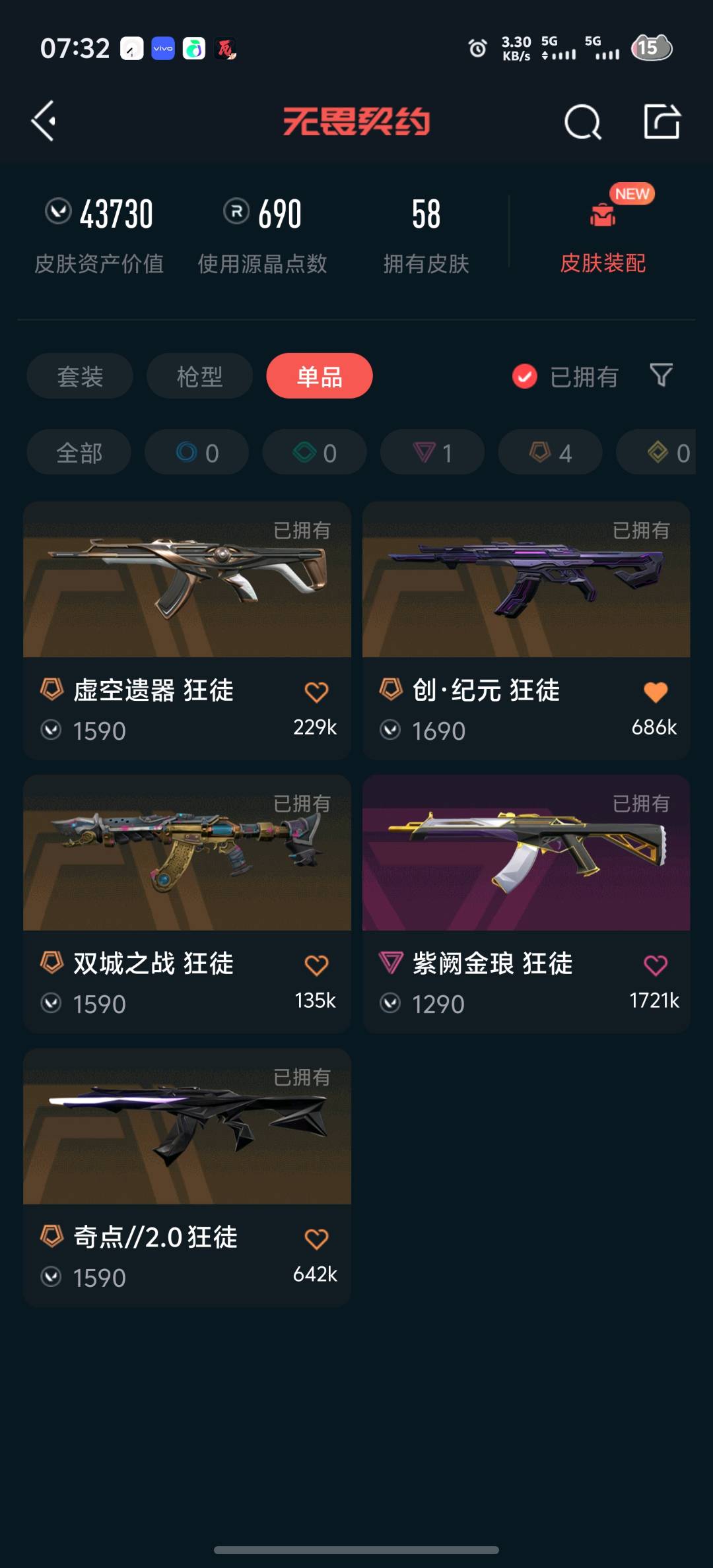Share this skin collection page
The height and width of the screenshot is (1568, 713).
click(662, 121)
